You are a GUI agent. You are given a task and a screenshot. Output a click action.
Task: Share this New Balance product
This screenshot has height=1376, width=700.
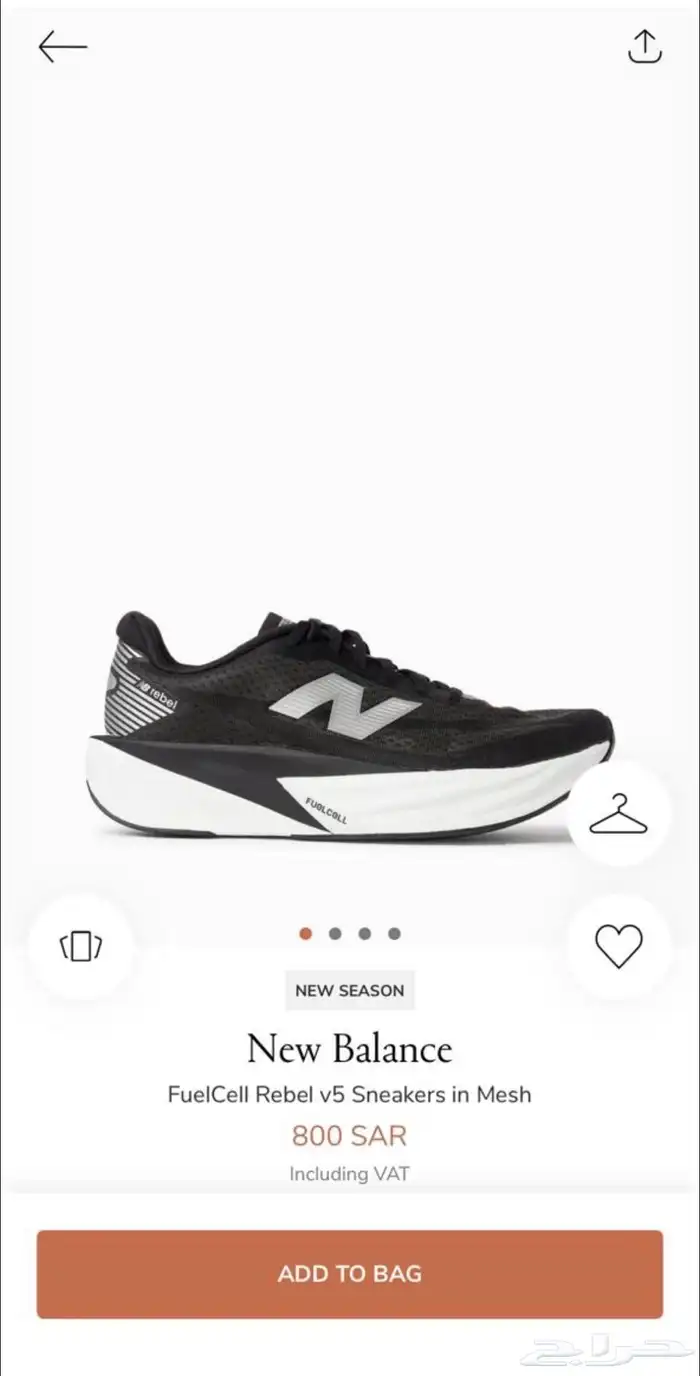[645, 47]
